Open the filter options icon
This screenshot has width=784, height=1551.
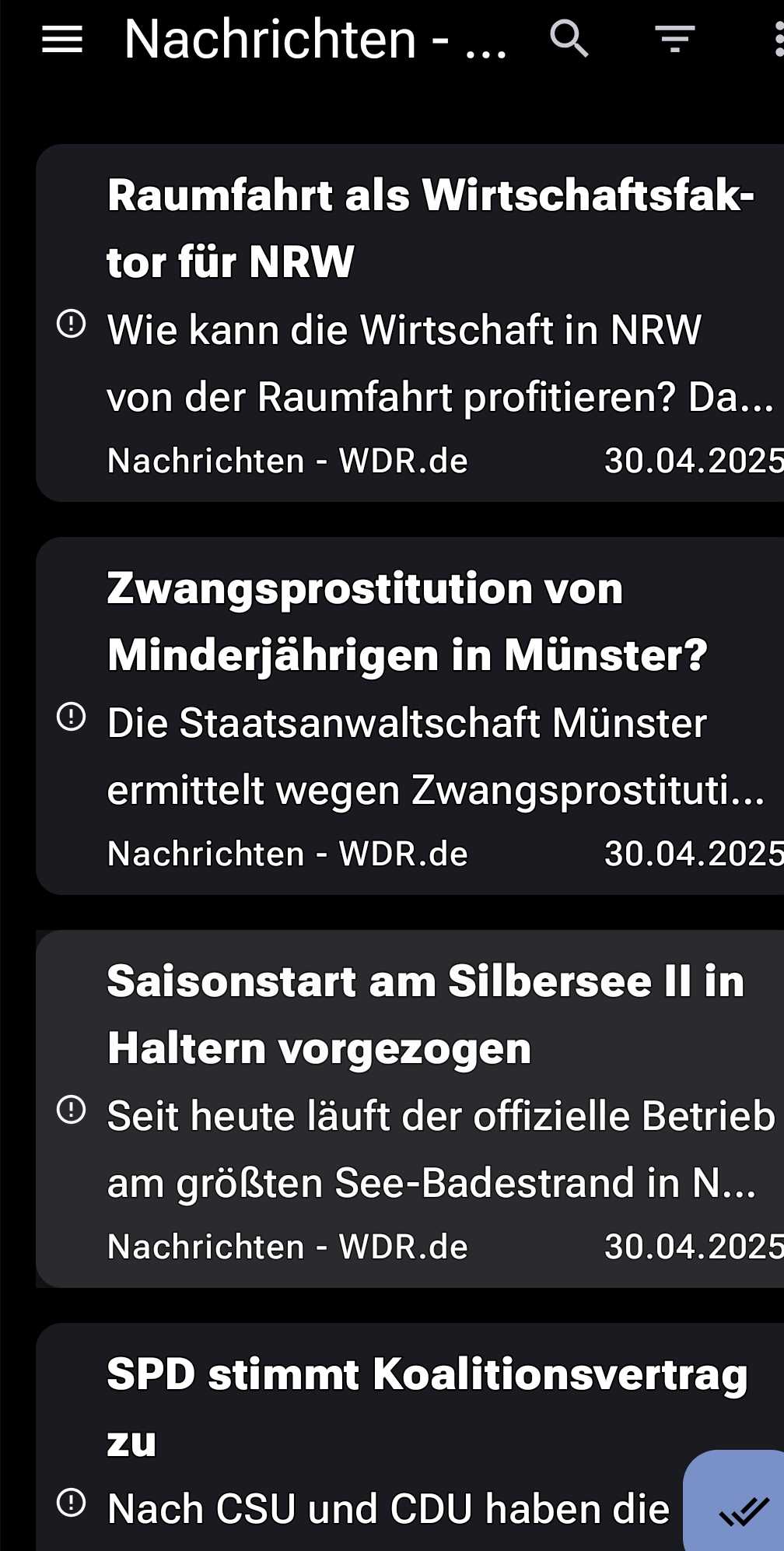(x=674, y=39)
